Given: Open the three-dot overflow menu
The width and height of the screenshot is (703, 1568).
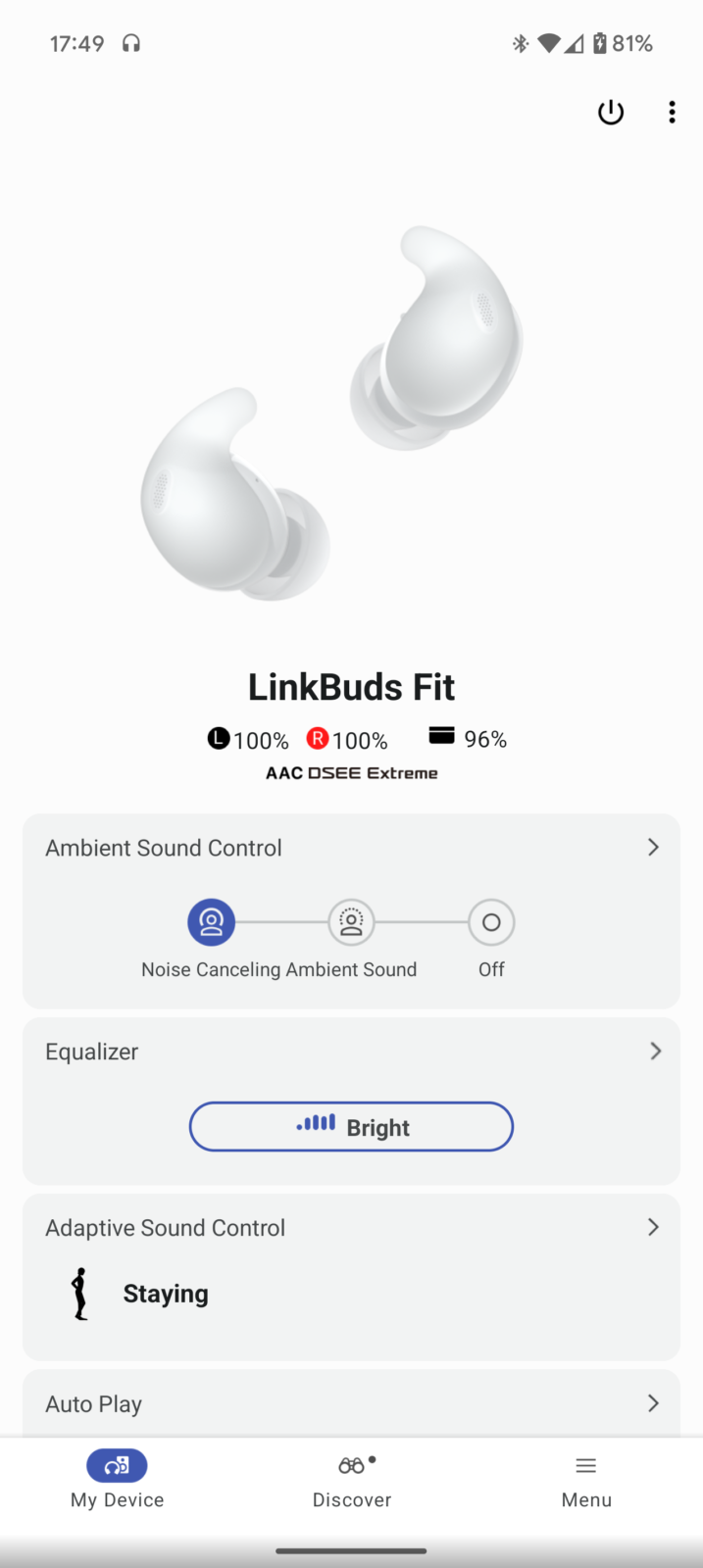Looking at the screenshot, I should pos(672,113).
